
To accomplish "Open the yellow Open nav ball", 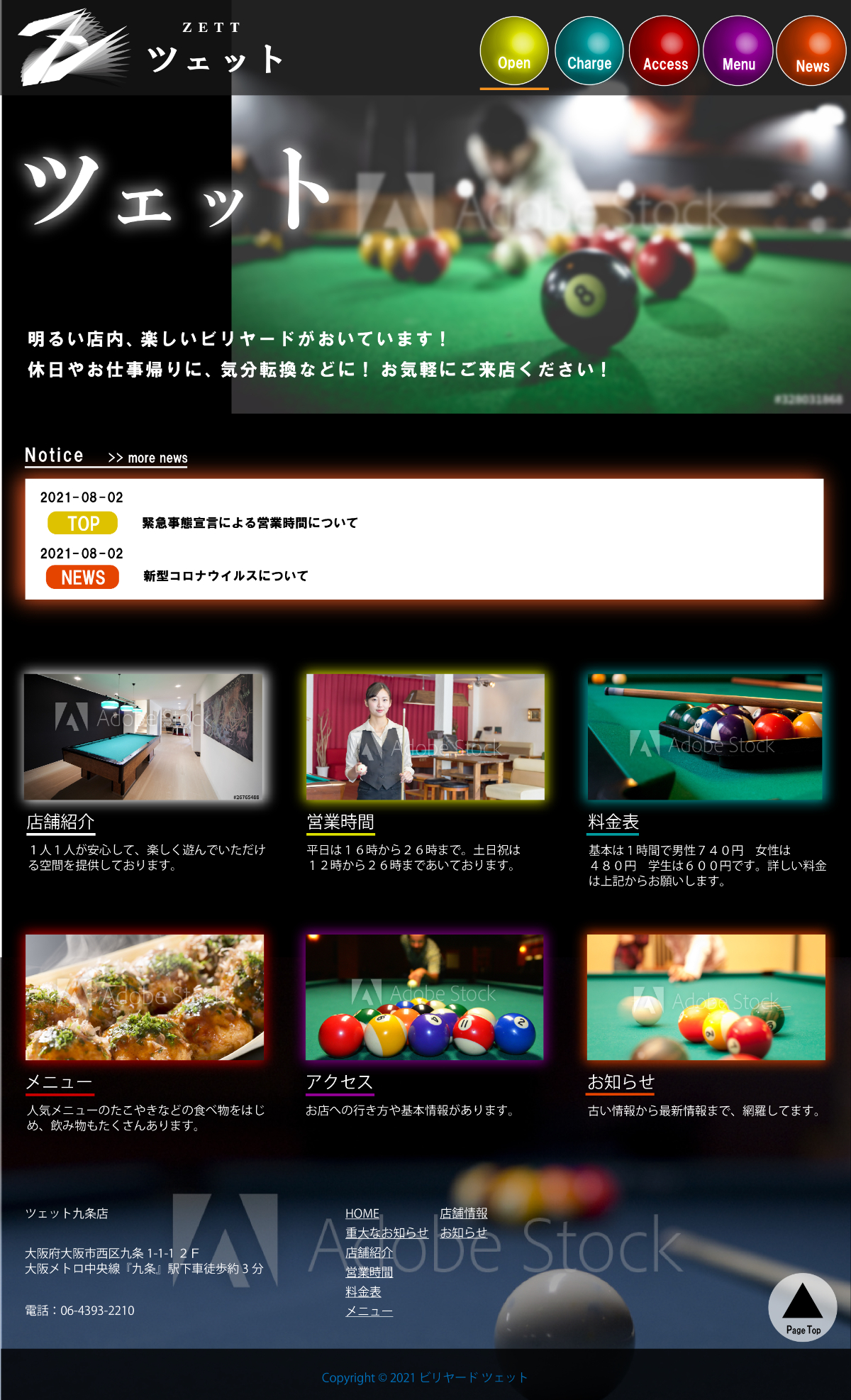I will pos(514,51).
